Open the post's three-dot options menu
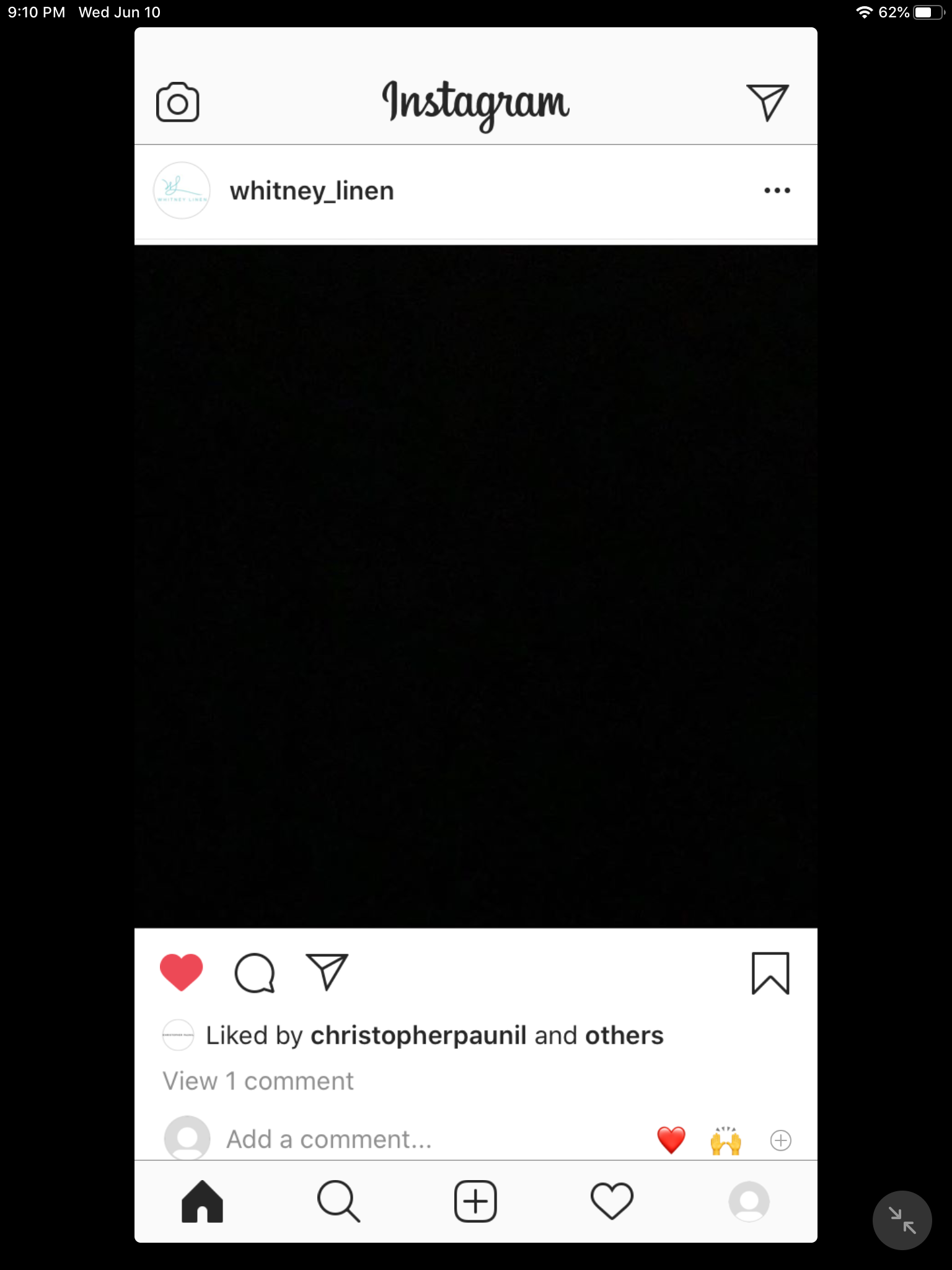The image size is (952, 1270). tap(777, 190)
